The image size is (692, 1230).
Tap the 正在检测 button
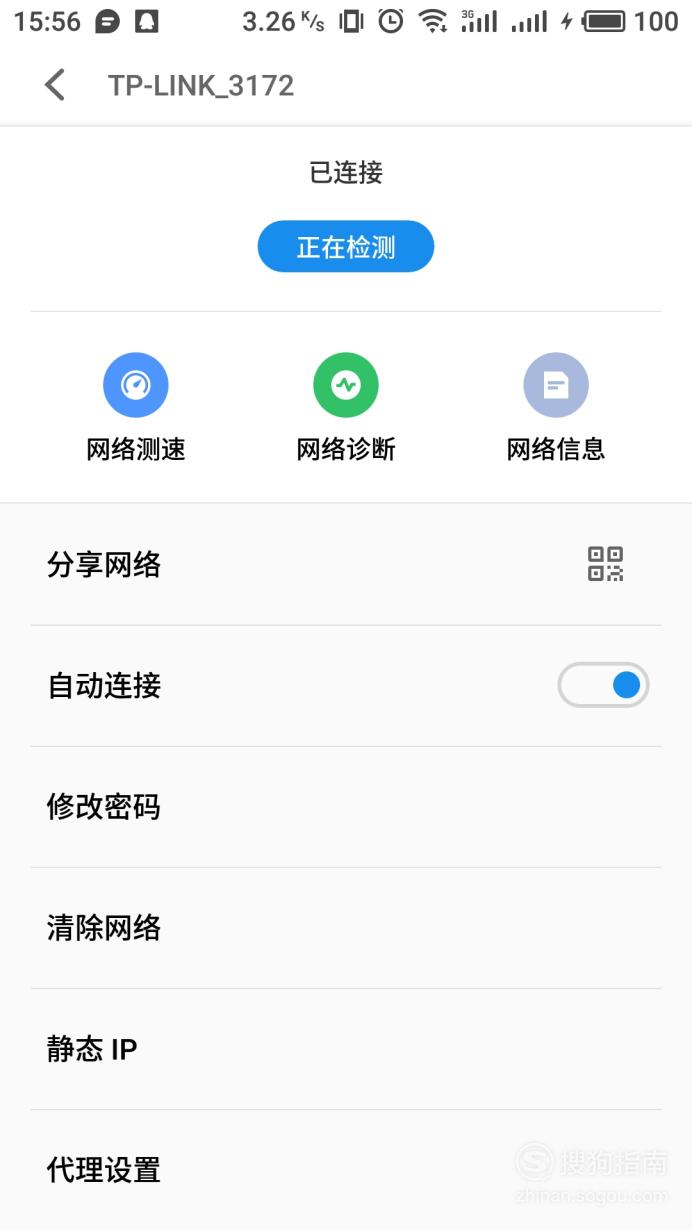[x=346, y=247]
